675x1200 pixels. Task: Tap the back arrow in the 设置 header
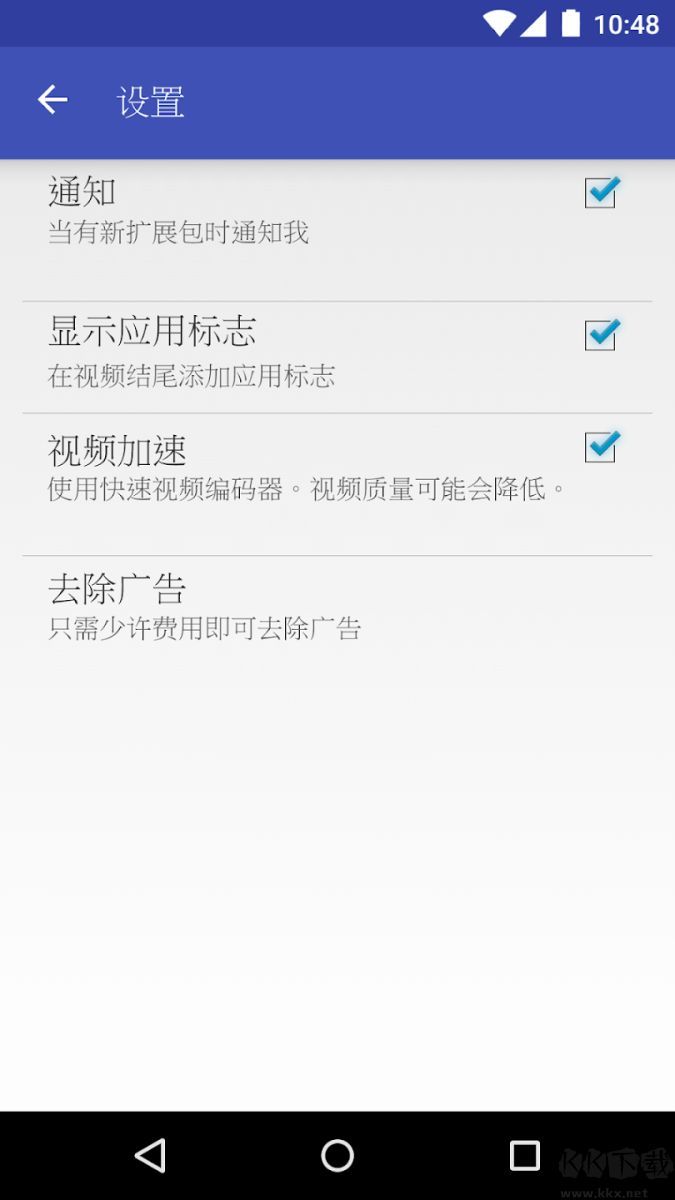pyautogui.click(x=52, y=99)
